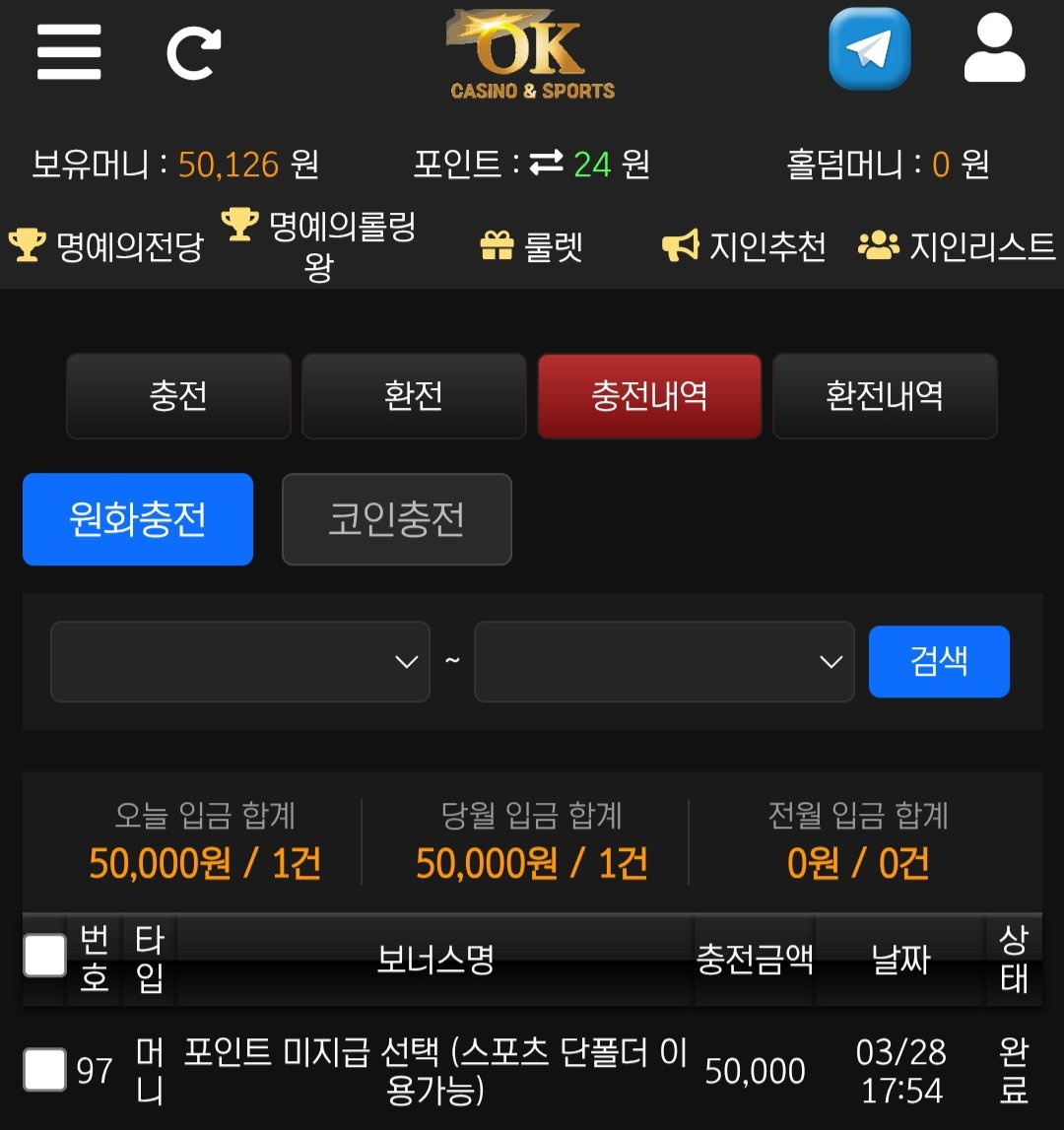The image size is (1064, 1130).
Task: Tap the 검색 search button
Action: coord(939,661)
